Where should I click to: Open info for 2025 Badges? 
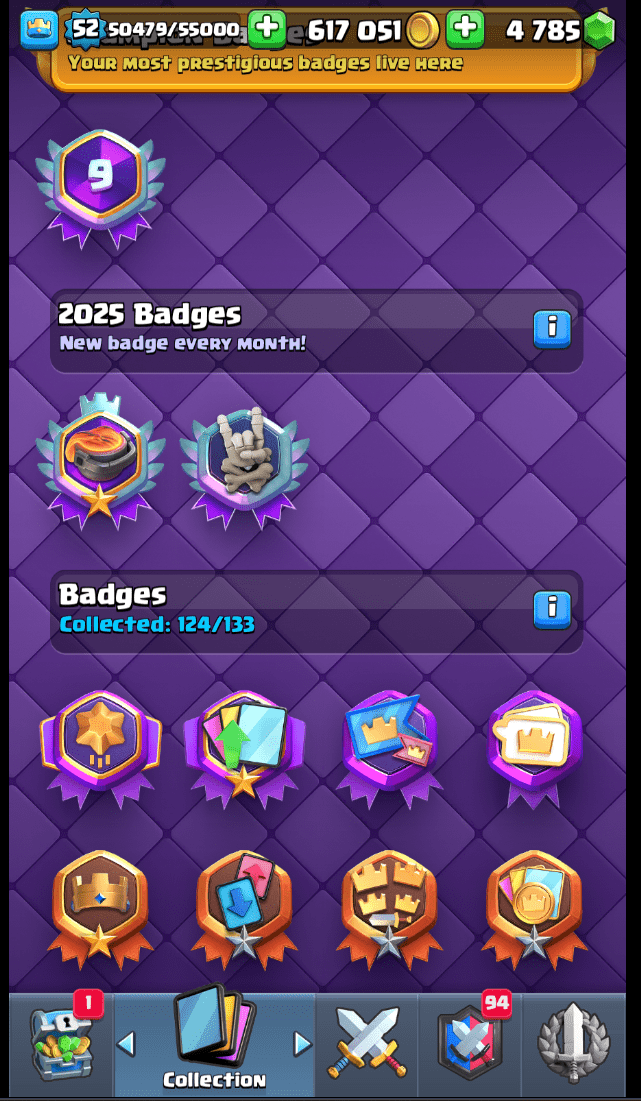(551, 328)
